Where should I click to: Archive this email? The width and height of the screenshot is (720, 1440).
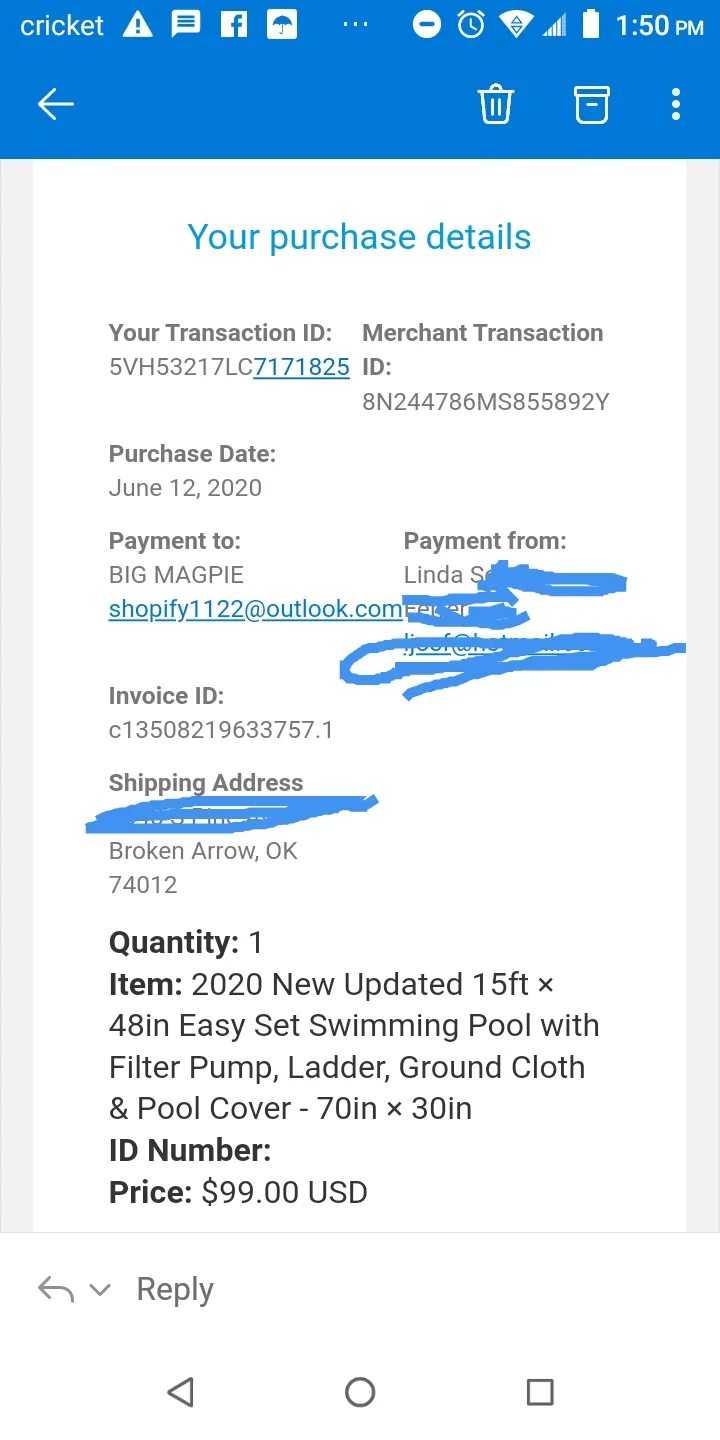[591, 104]
